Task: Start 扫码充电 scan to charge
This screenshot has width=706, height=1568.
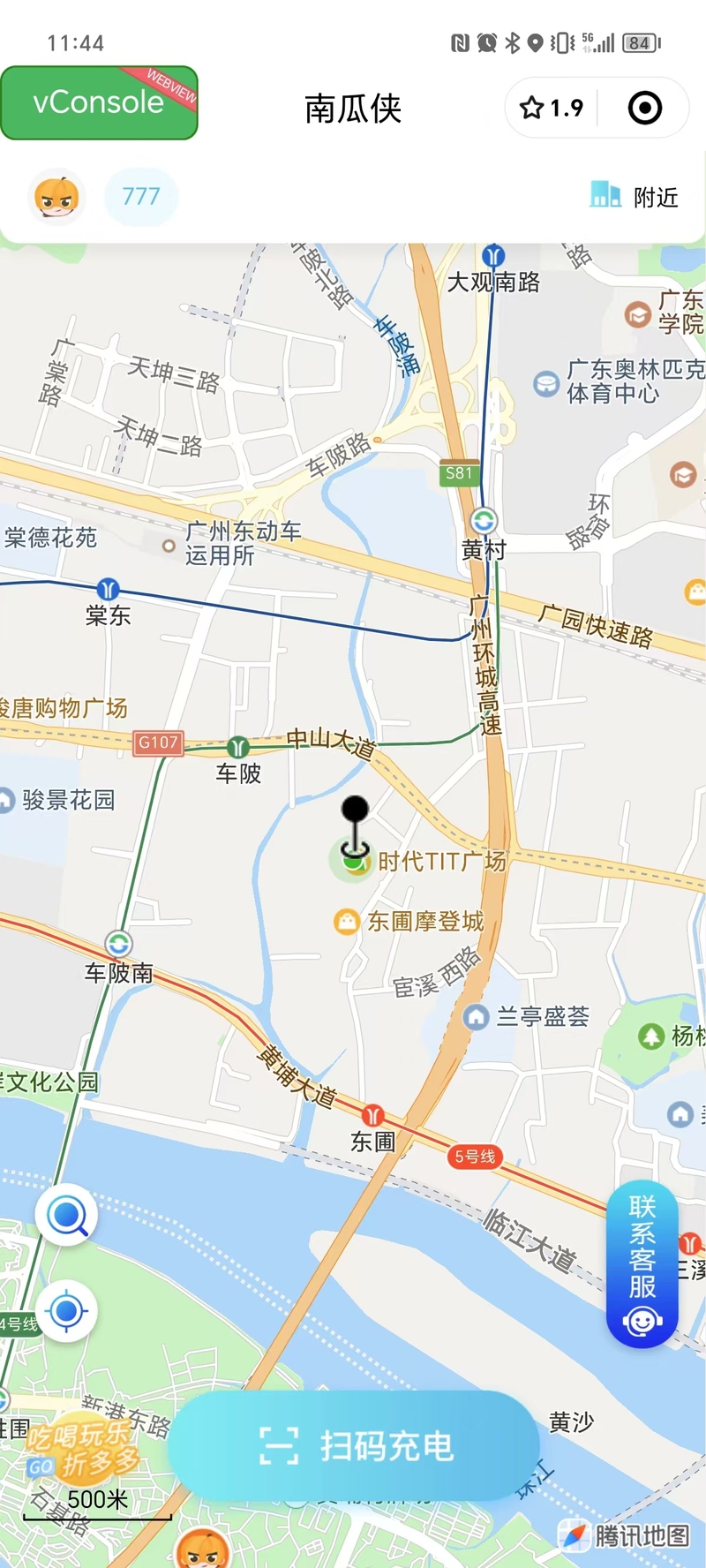Action: click(x=355, y=1446)
